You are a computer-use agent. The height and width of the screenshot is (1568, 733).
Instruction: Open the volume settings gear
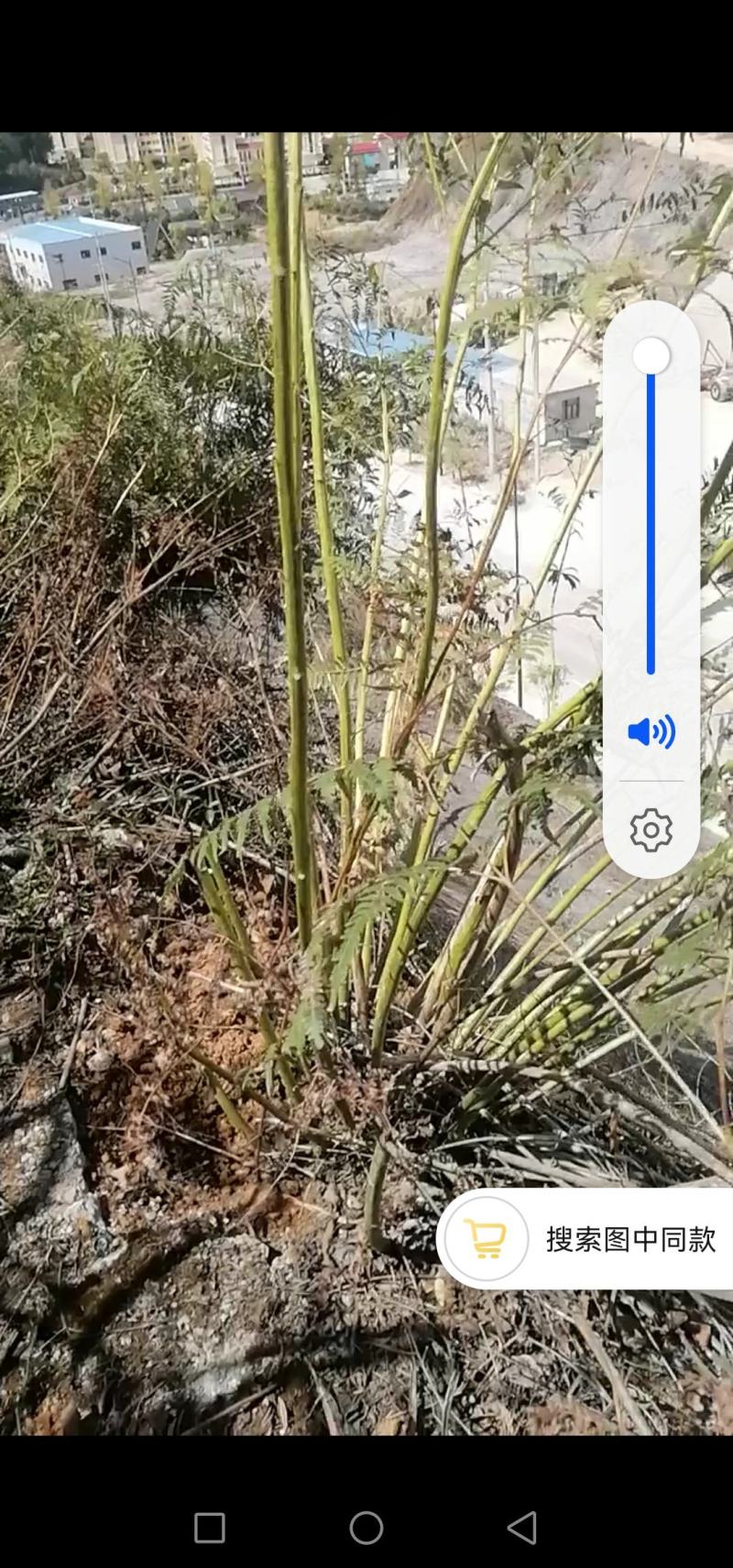point(651,830)
